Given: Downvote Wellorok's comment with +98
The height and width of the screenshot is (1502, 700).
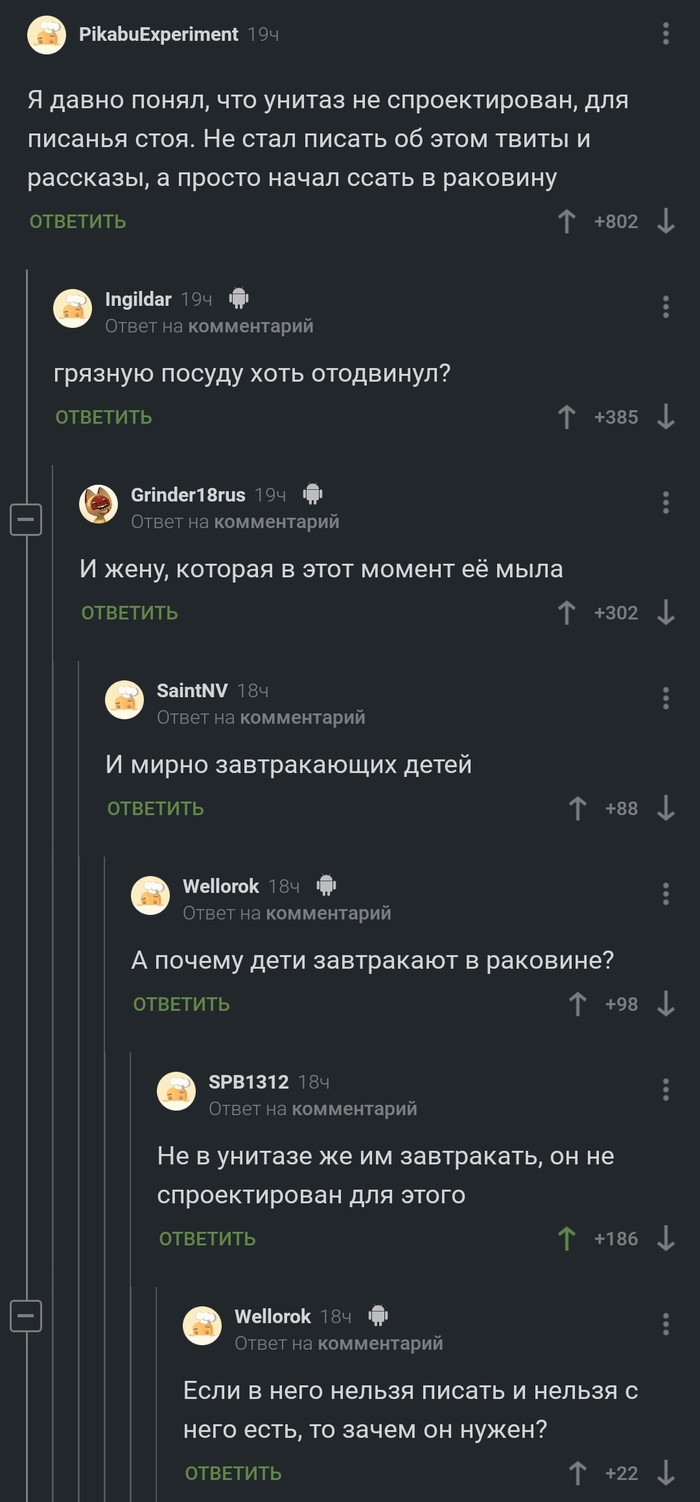Looking at the screenshot, I should [666, 1004].
